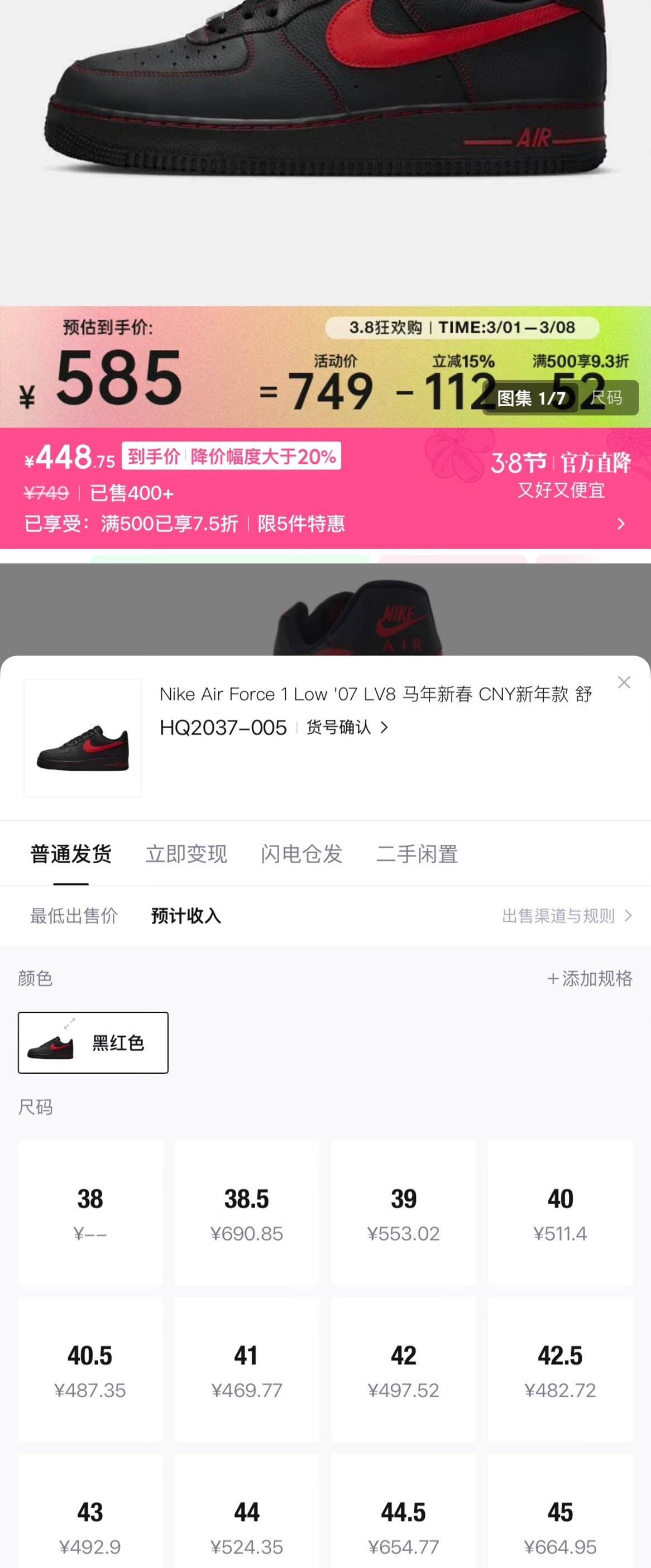Select size 41 at ¥469.77
The width and height of the screenshot is (651, 1568).
[247, 1369]
